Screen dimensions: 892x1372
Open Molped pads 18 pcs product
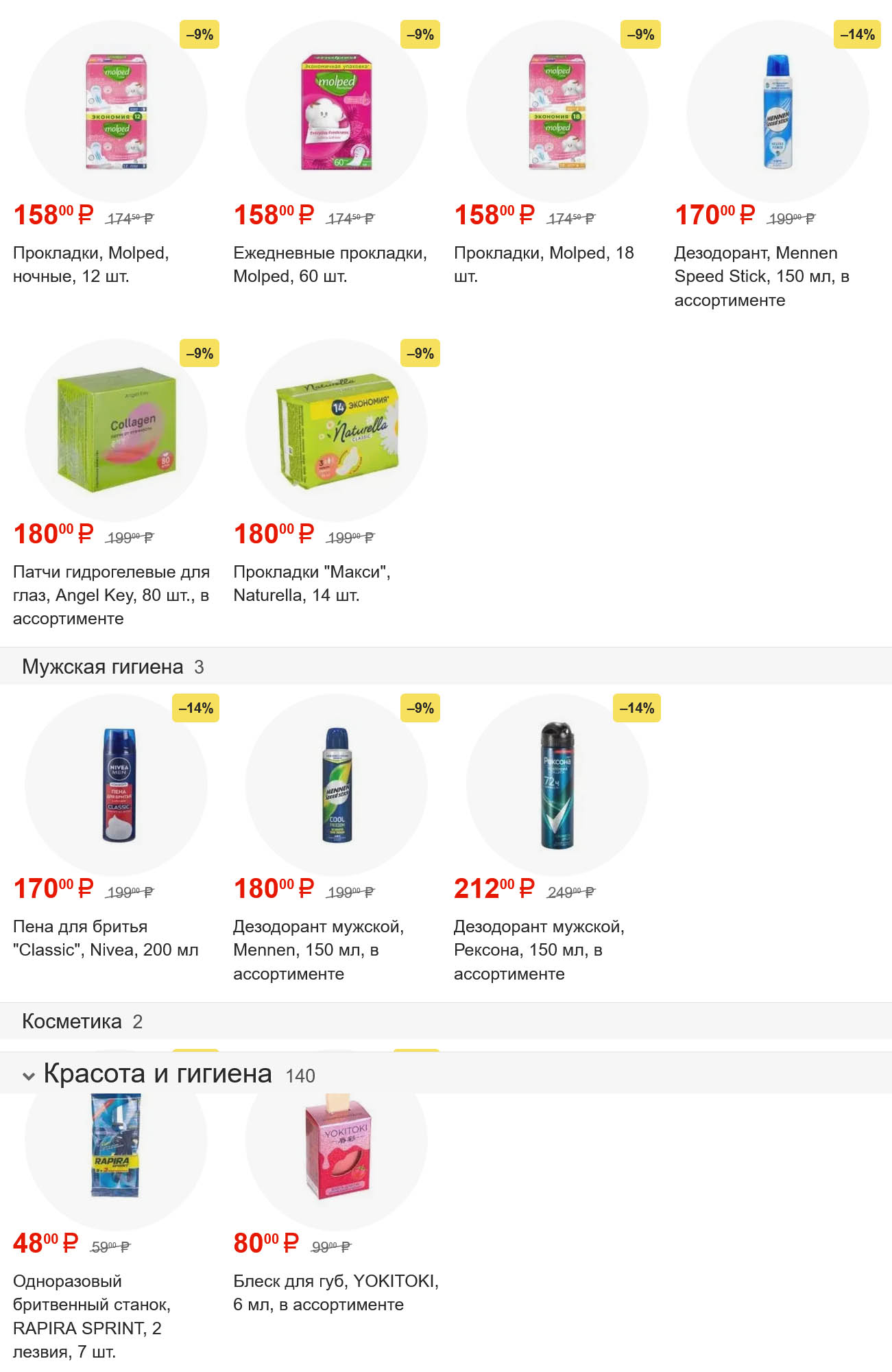(557, 112)
